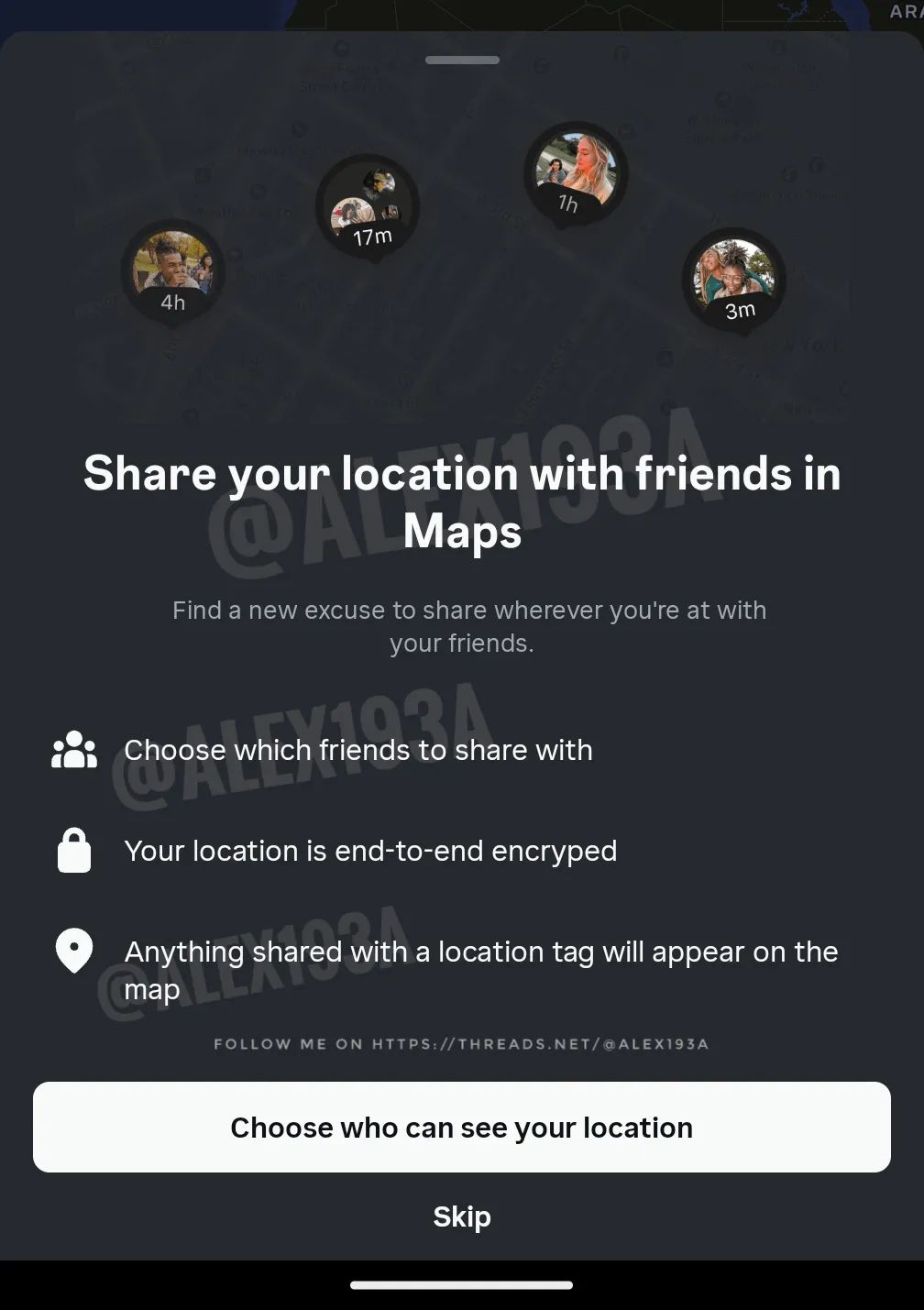The image size is (924, 1310).
Task: Click the ARA text in the status area
Action: [x=903, y=11]
